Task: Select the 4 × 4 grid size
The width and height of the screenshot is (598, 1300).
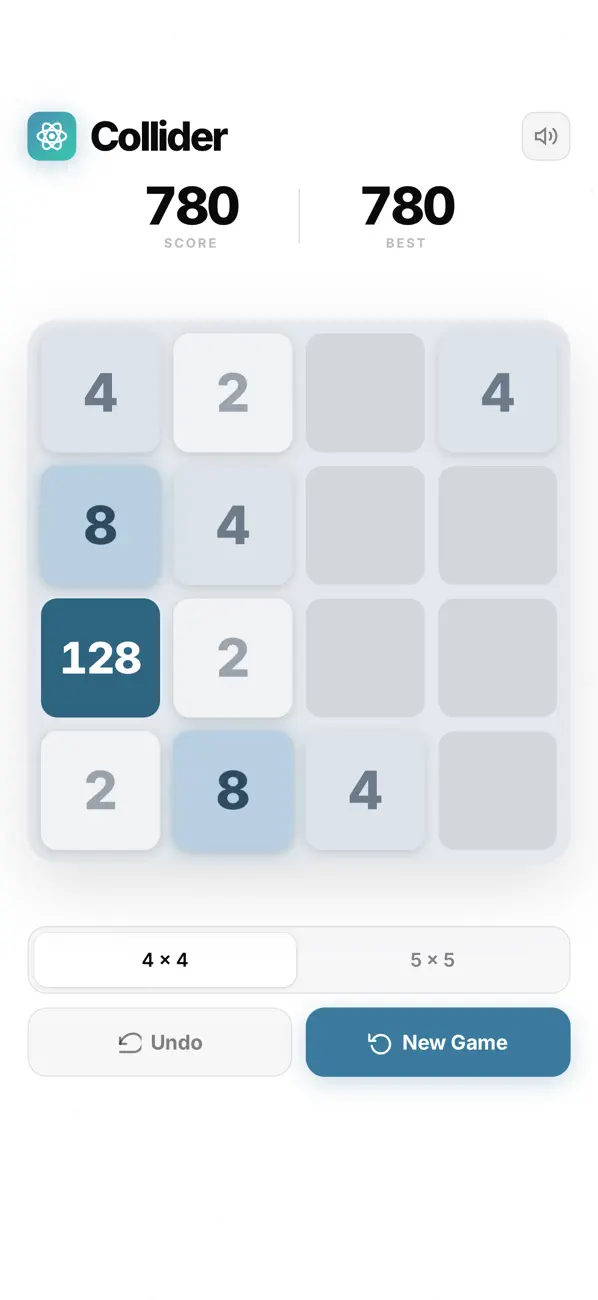Action: (165, 960)
